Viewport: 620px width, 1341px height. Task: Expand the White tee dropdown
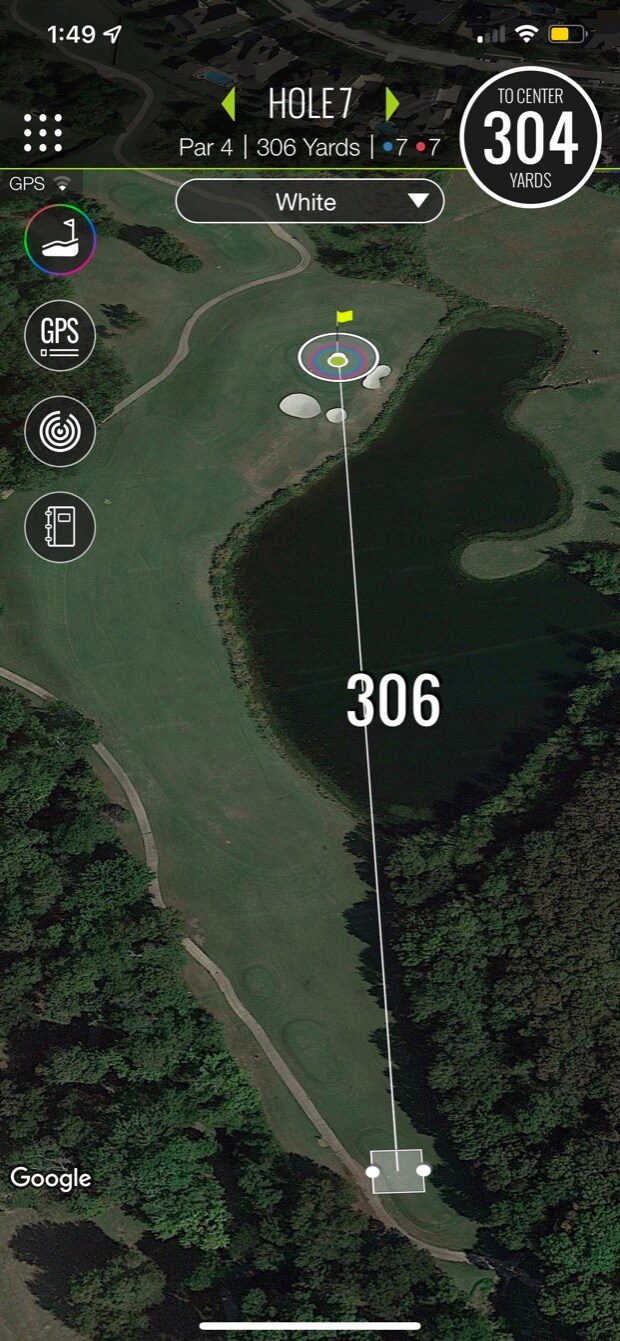tap(310, 202)
